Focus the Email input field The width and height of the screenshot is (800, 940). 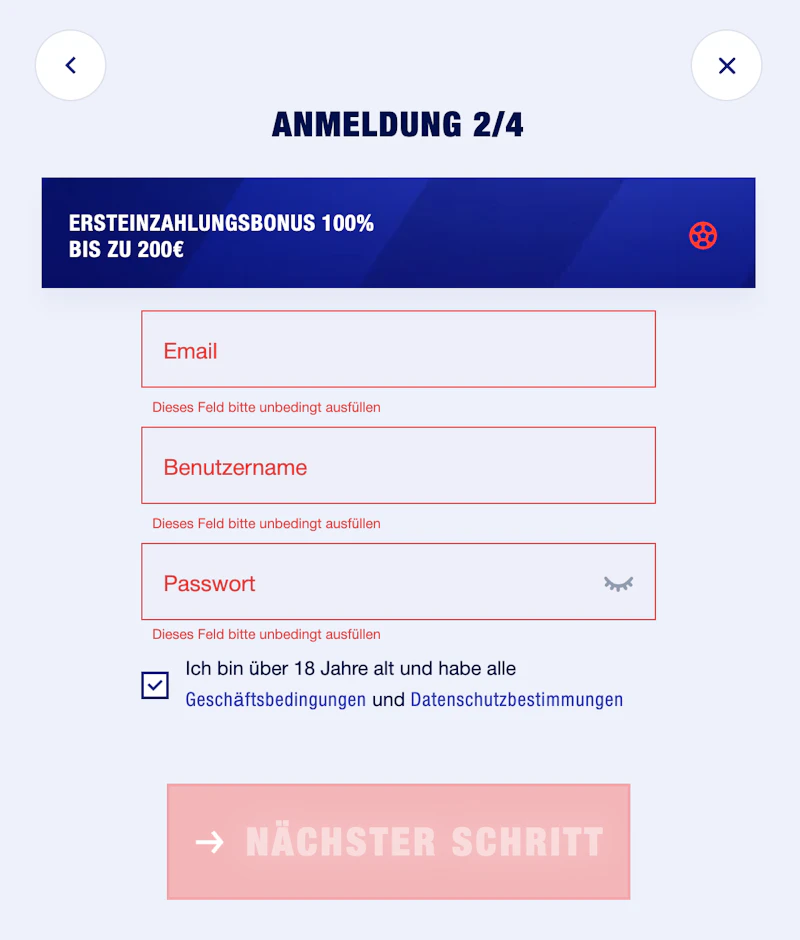coord(398,349)
